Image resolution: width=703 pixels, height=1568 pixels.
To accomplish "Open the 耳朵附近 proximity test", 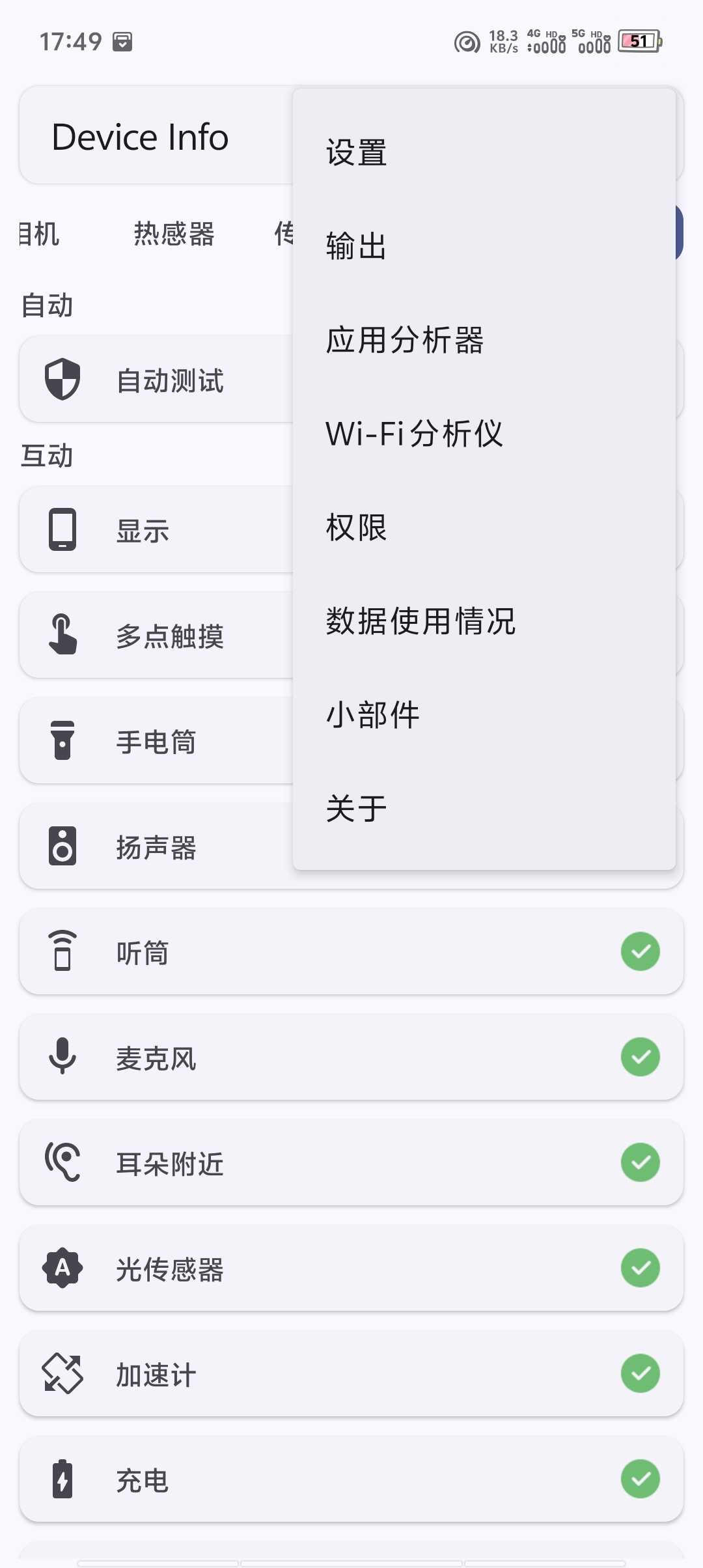I will [x=351, y=1163].
